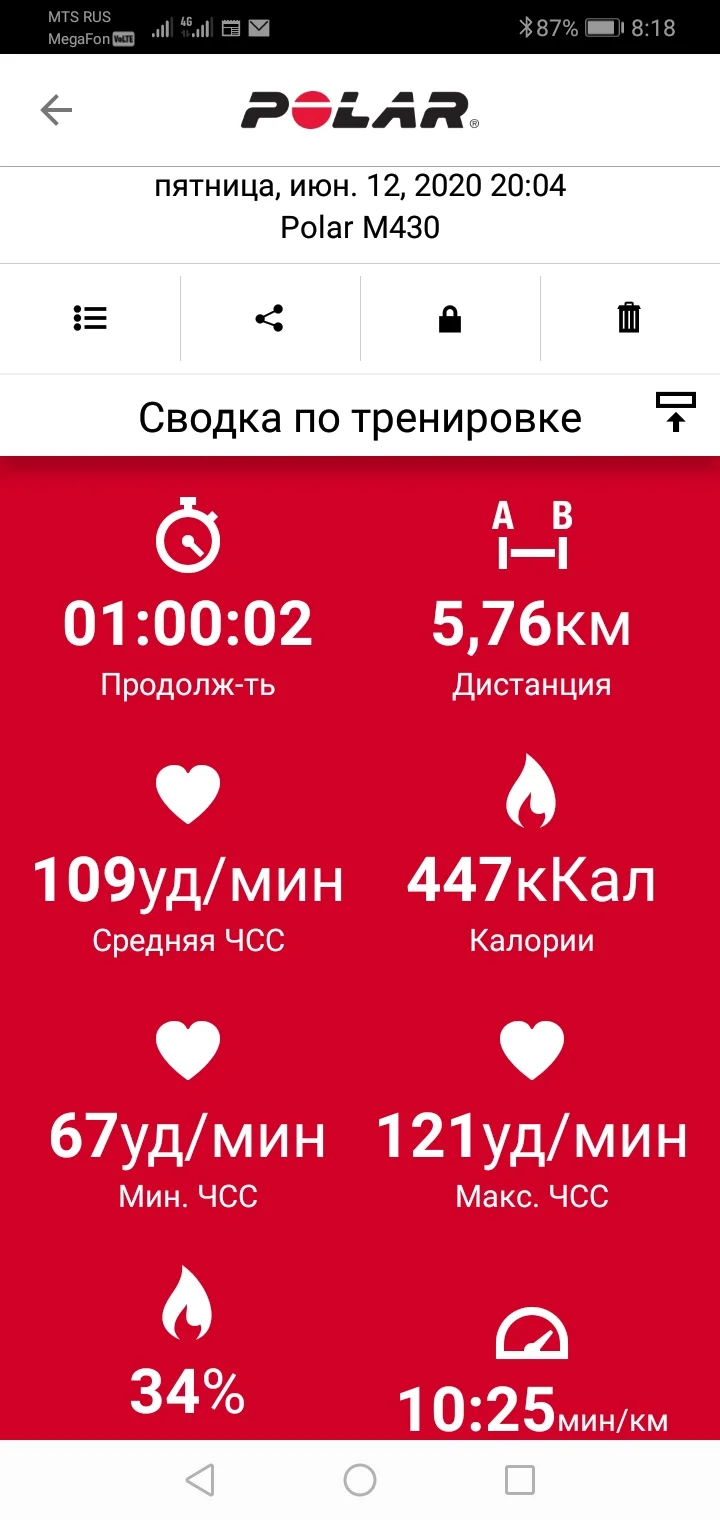Delete this training with the trash icon
This screenshot has width=720, height=1520.
coord(629,319)
